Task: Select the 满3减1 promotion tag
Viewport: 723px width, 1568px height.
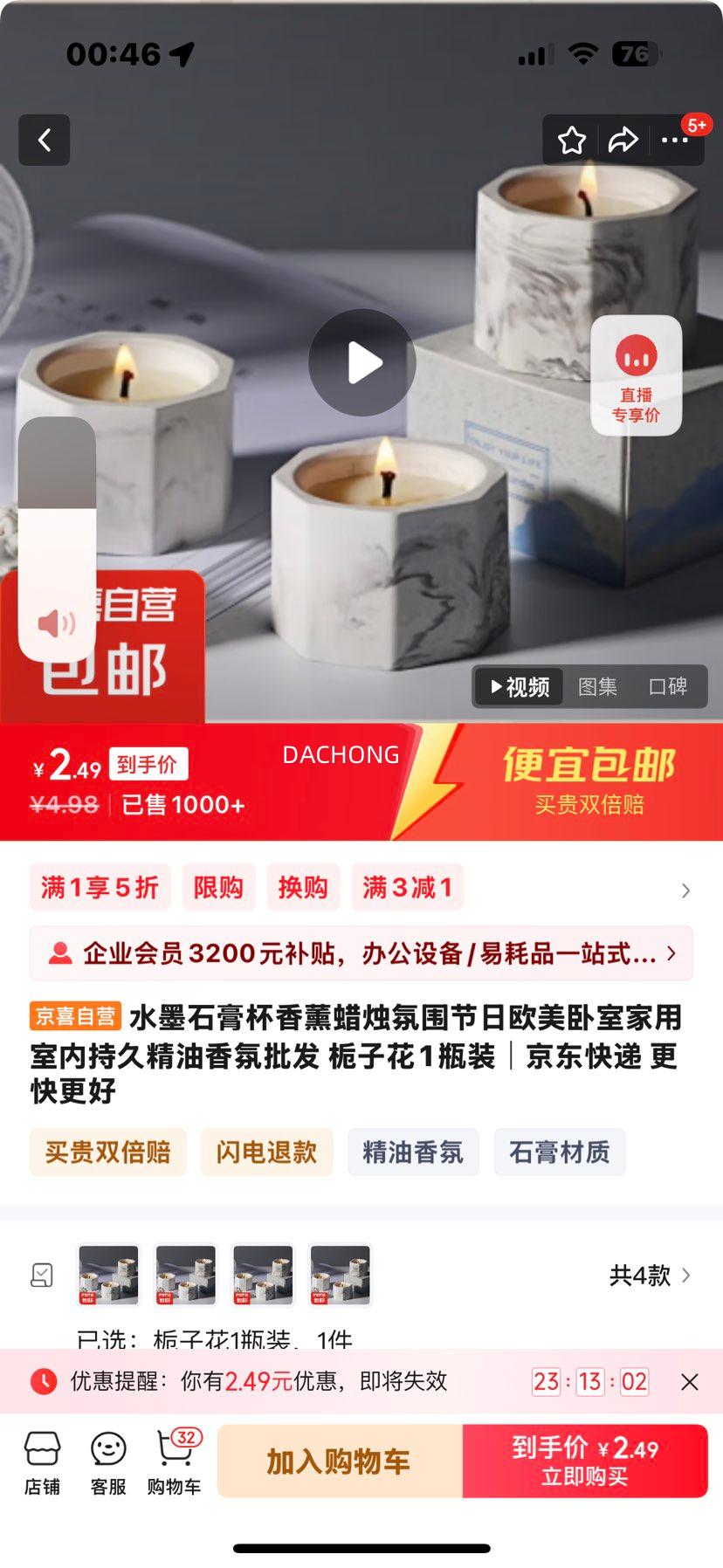Action: 408,887
